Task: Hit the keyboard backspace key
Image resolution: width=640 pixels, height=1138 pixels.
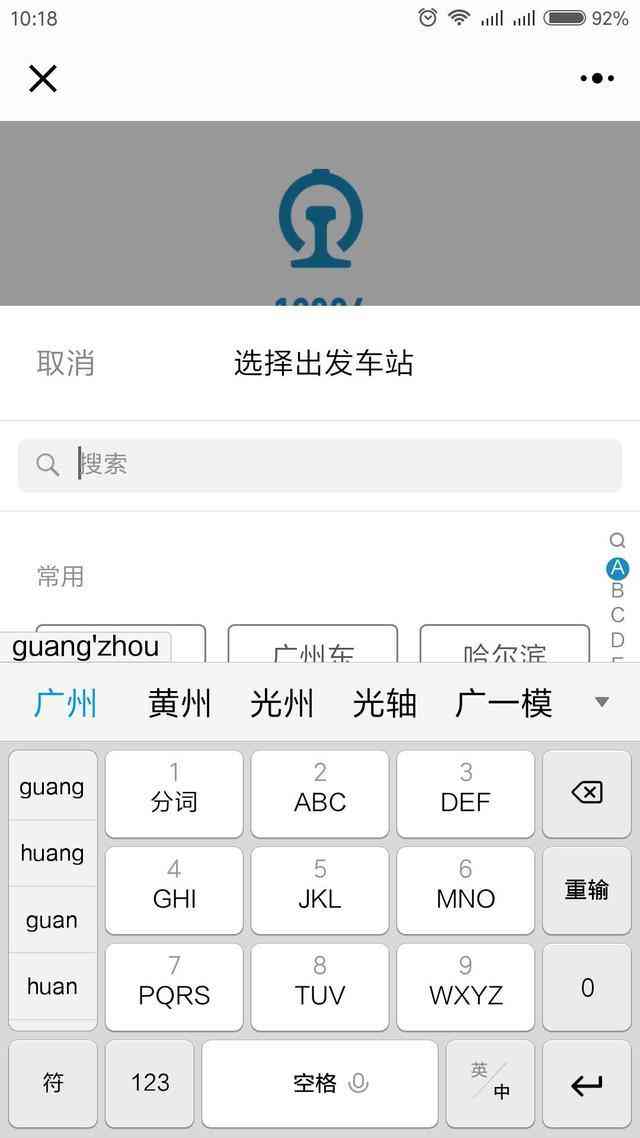Action: point(587,794)
